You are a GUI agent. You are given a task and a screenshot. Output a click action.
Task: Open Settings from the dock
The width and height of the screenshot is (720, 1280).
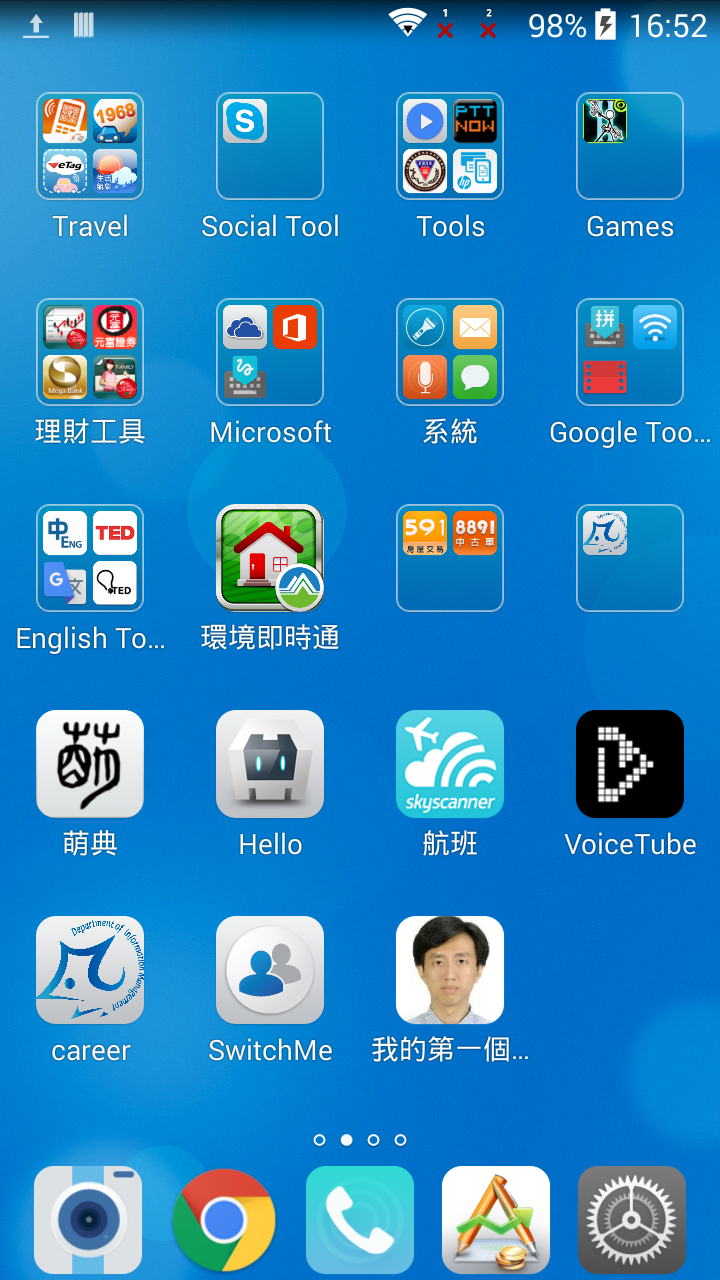(x=632, y=1220)
